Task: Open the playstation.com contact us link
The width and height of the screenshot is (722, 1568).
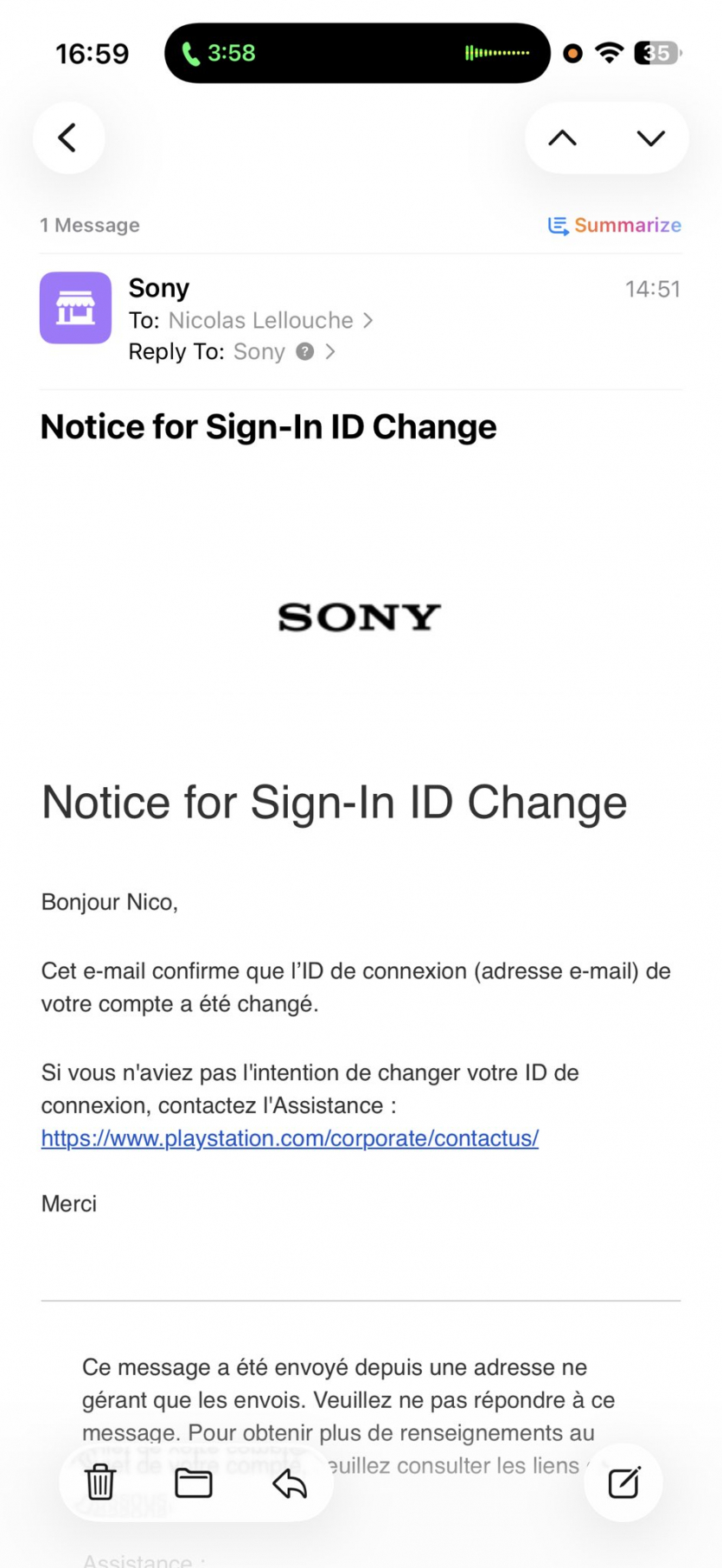Action: (290, 1138)
